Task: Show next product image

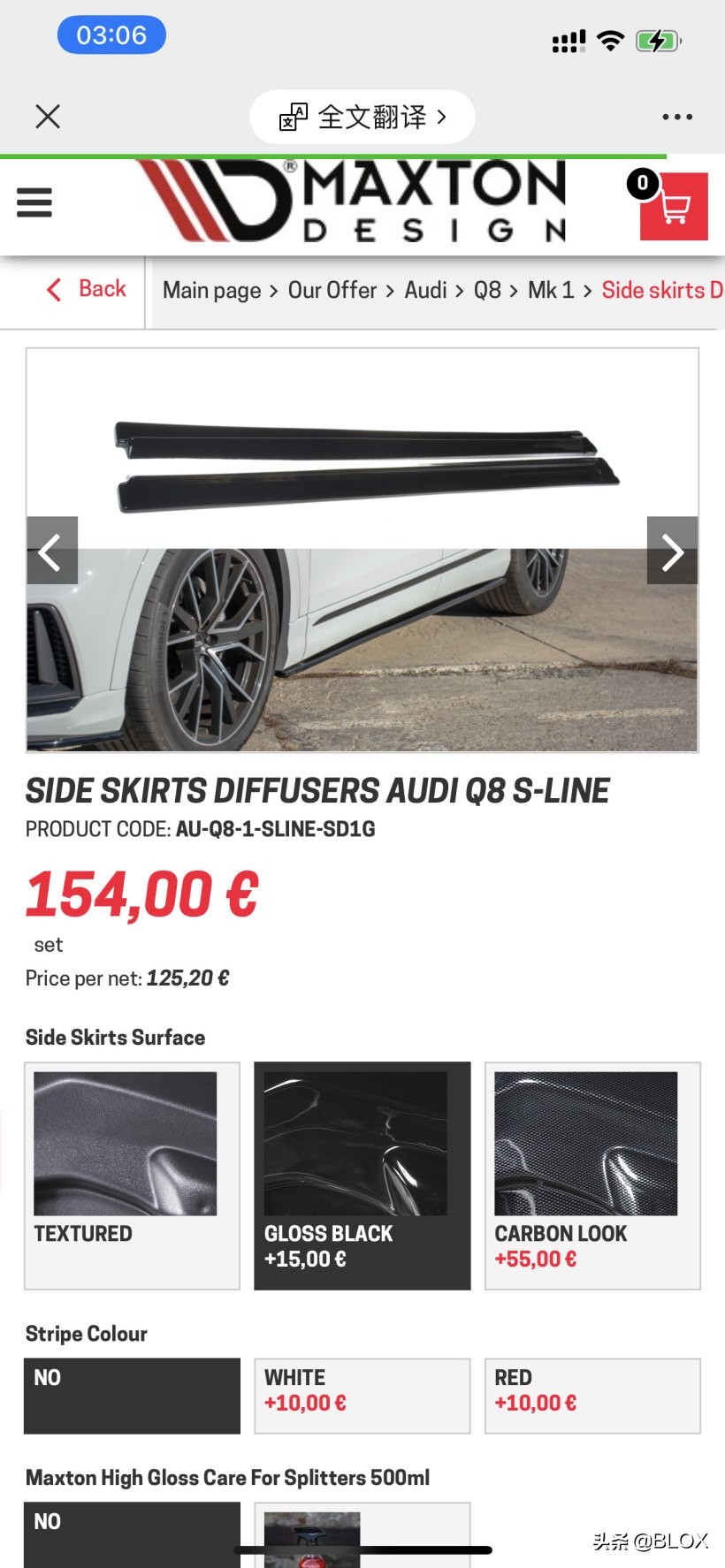Action: [672, 551]
